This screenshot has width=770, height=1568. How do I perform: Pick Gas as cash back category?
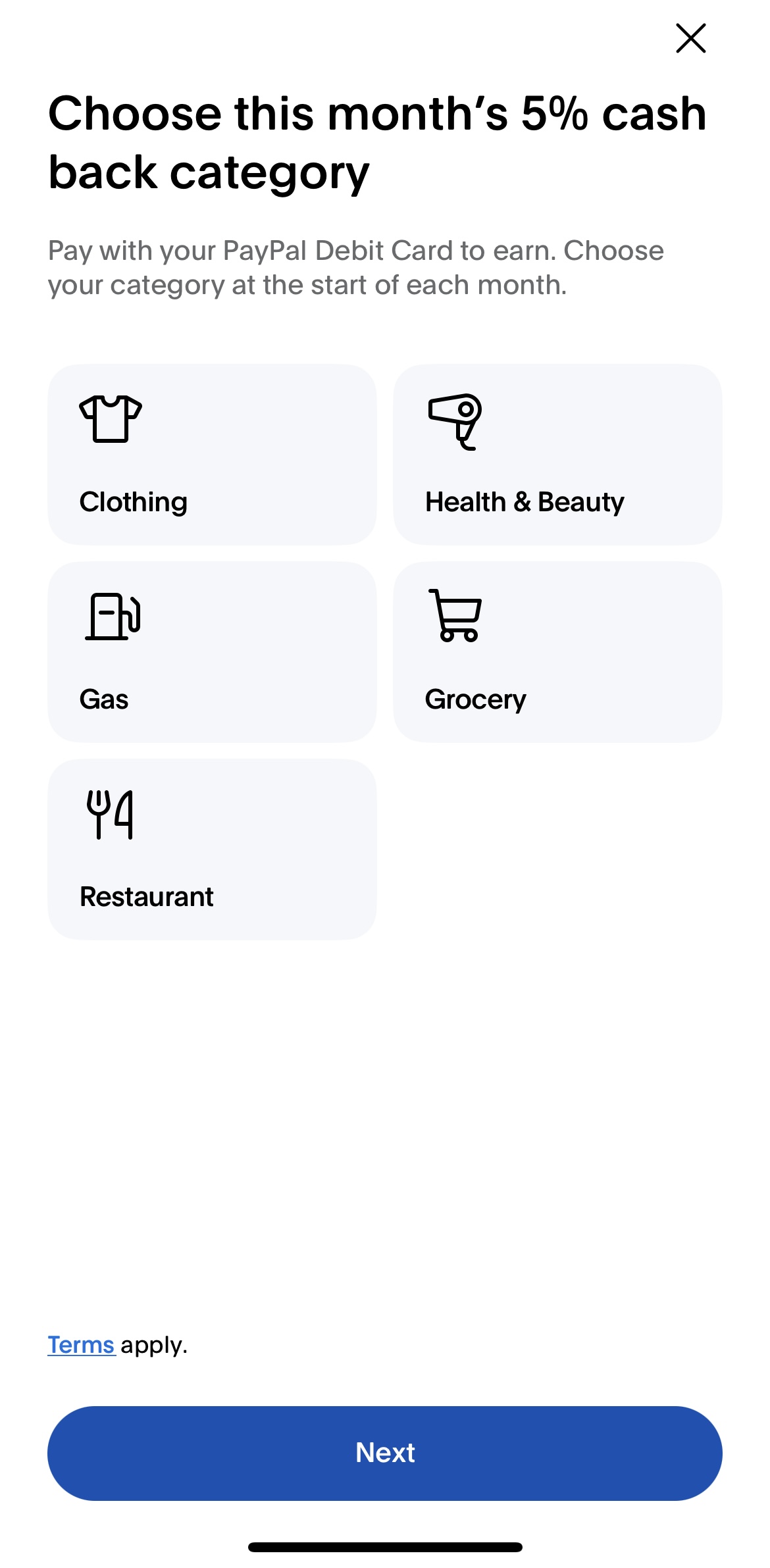(x=212, y=651)
